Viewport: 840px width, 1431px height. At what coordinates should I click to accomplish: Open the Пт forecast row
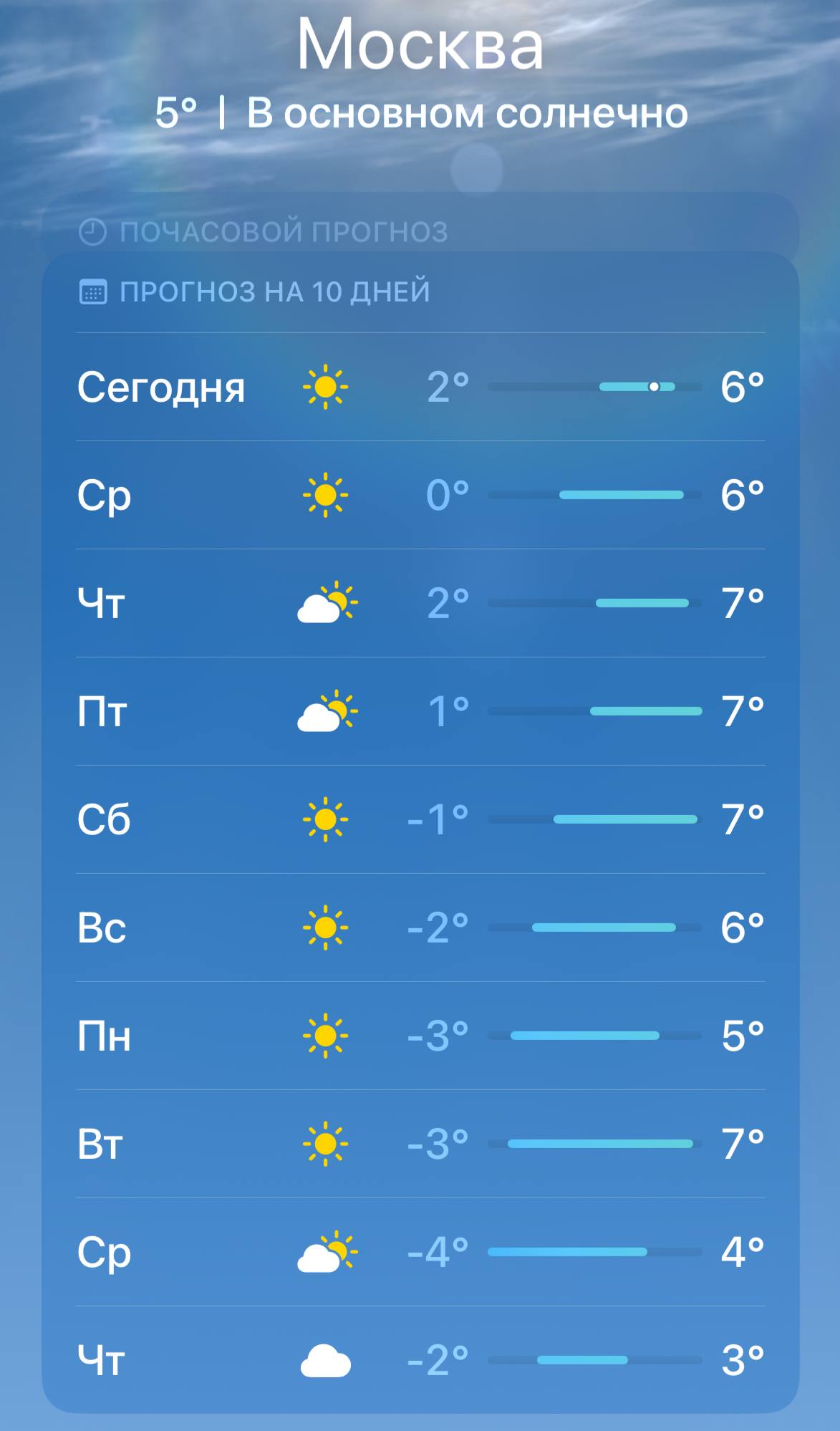click(x=420, y=711)
